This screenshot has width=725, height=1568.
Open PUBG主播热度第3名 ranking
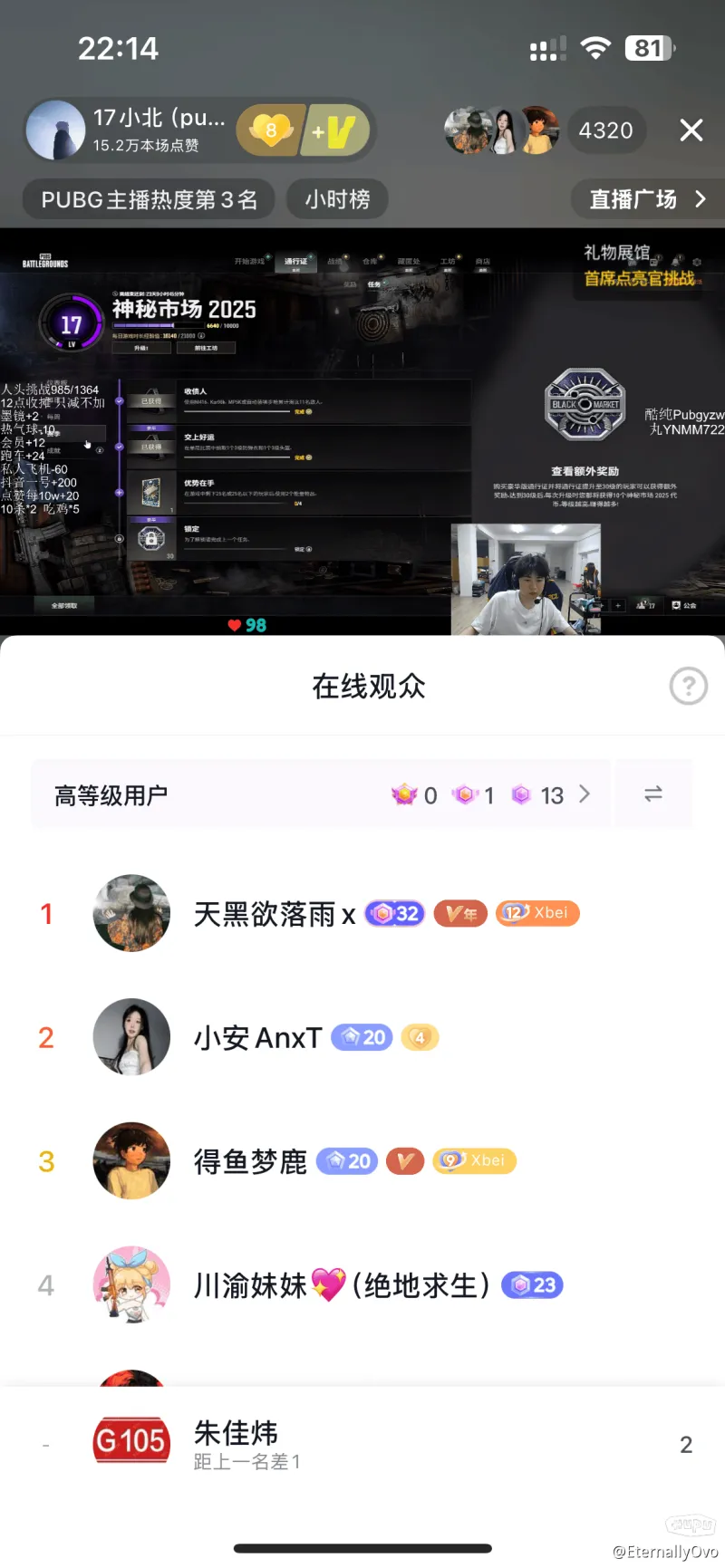pos(150,199)
